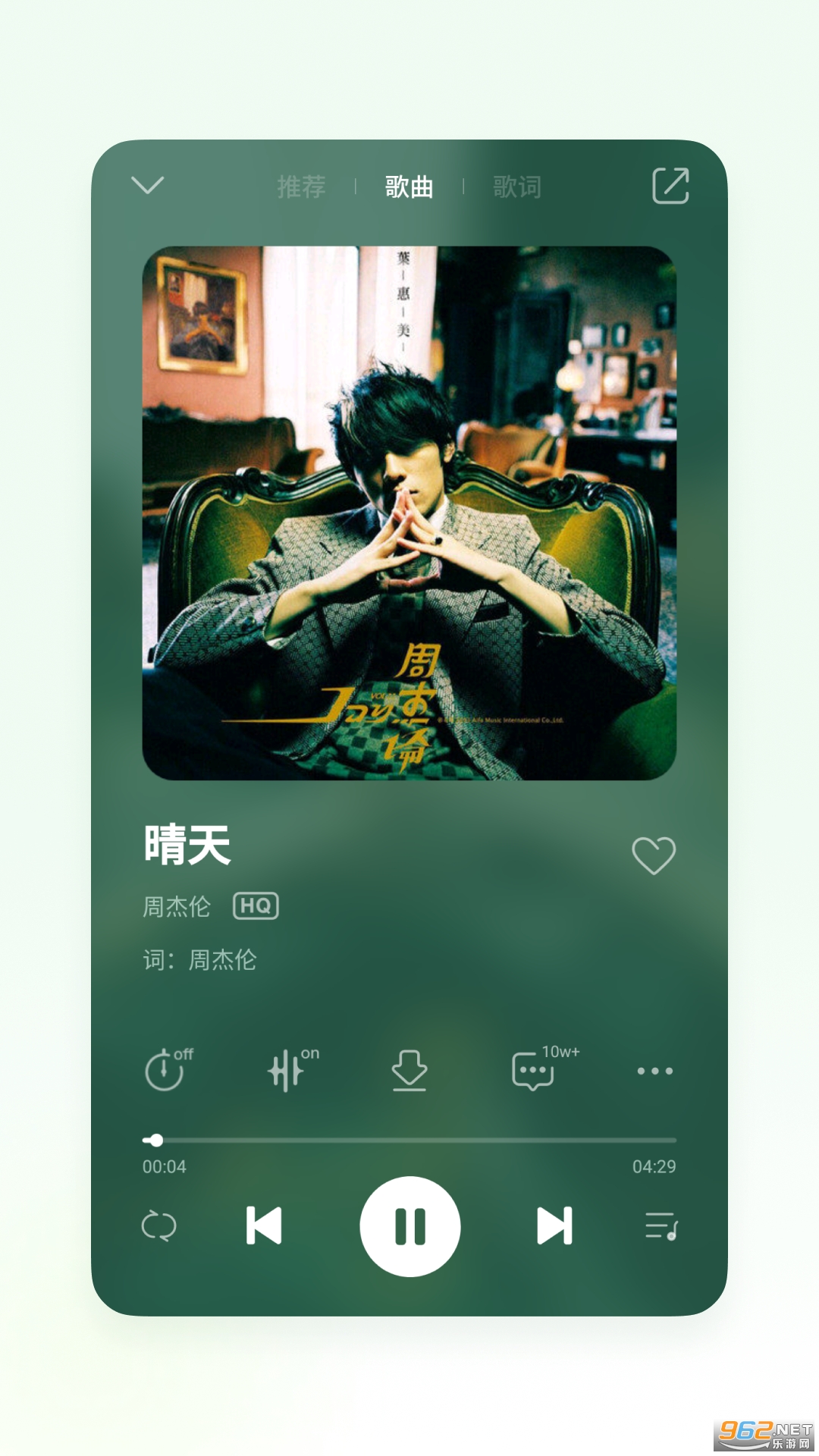
Task: Collapse the player with the down chevron
Action: point(149,184)
